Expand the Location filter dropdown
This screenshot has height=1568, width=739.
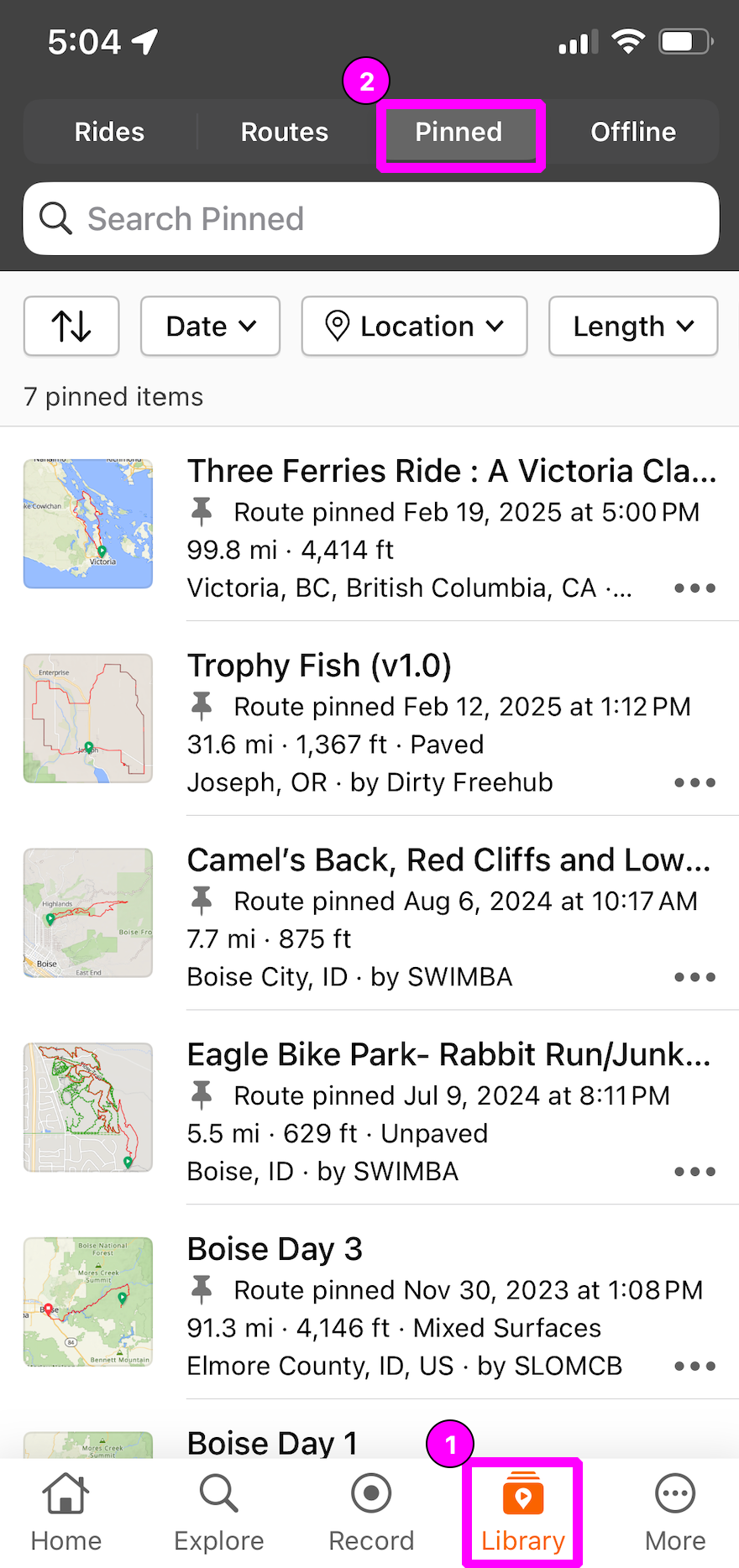[x=414, y=326]
